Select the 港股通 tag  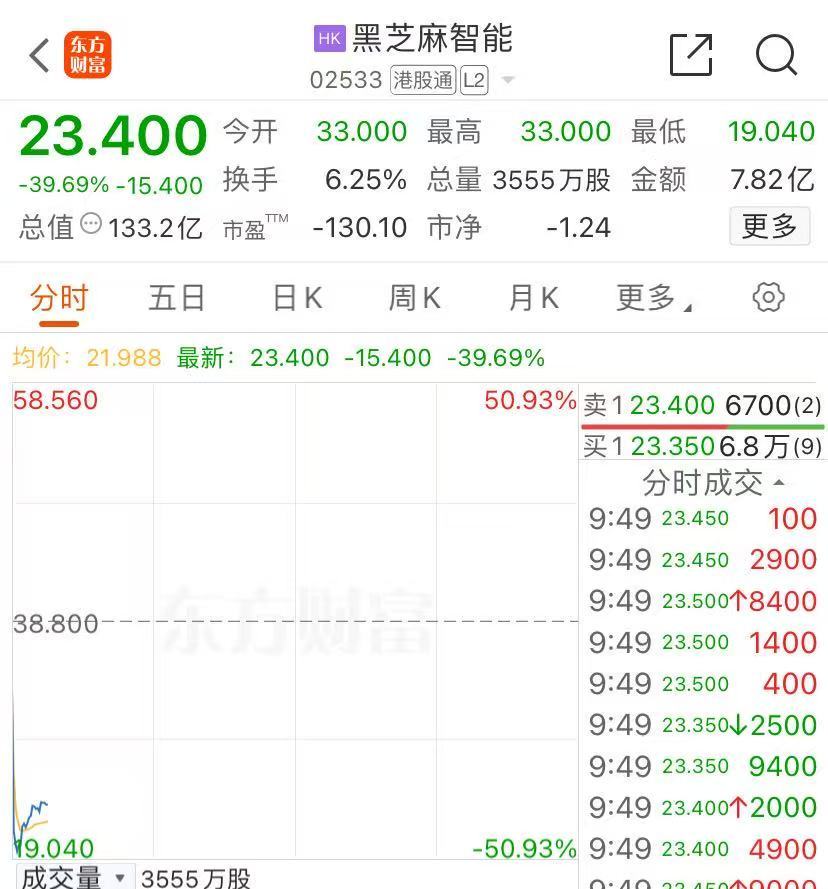[x=421, y=80]
